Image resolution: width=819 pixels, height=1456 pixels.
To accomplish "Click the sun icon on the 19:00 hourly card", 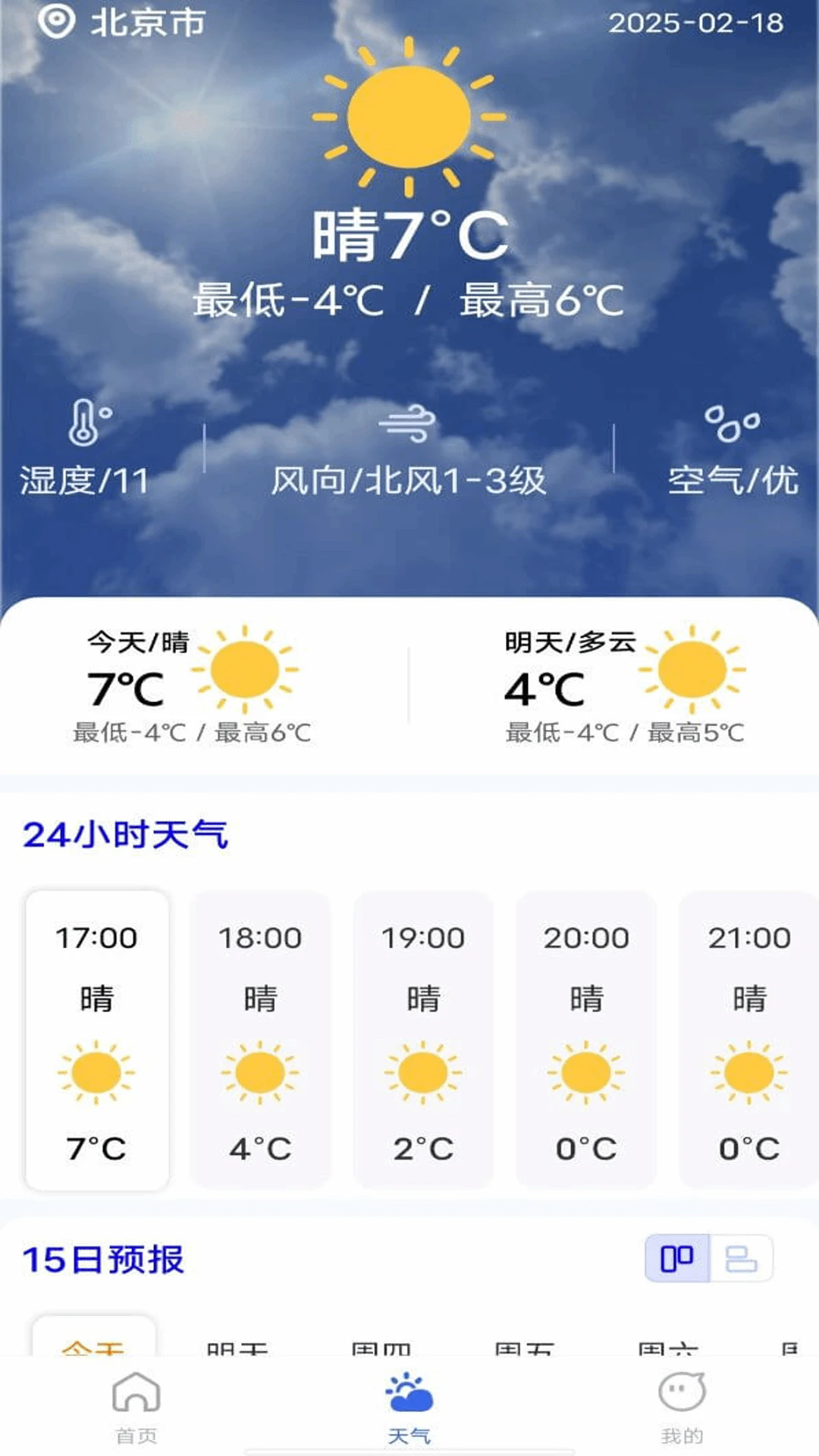I will [423, 1072].
